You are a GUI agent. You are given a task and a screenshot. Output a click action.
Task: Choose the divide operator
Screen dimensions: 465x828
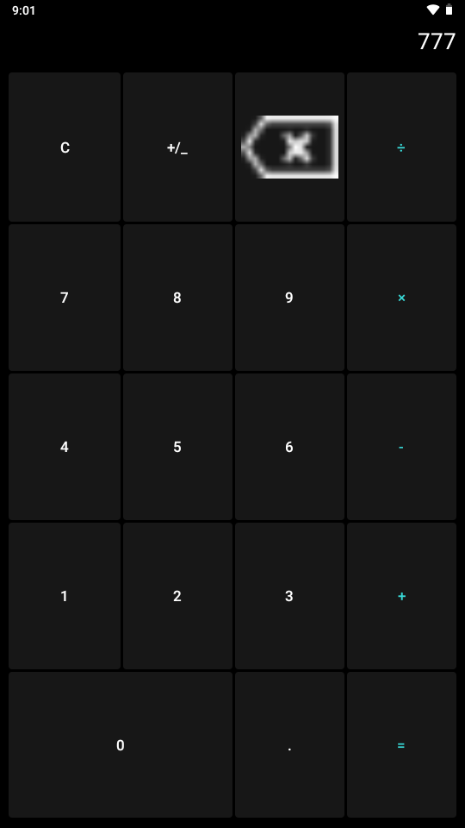click(401, 147)
